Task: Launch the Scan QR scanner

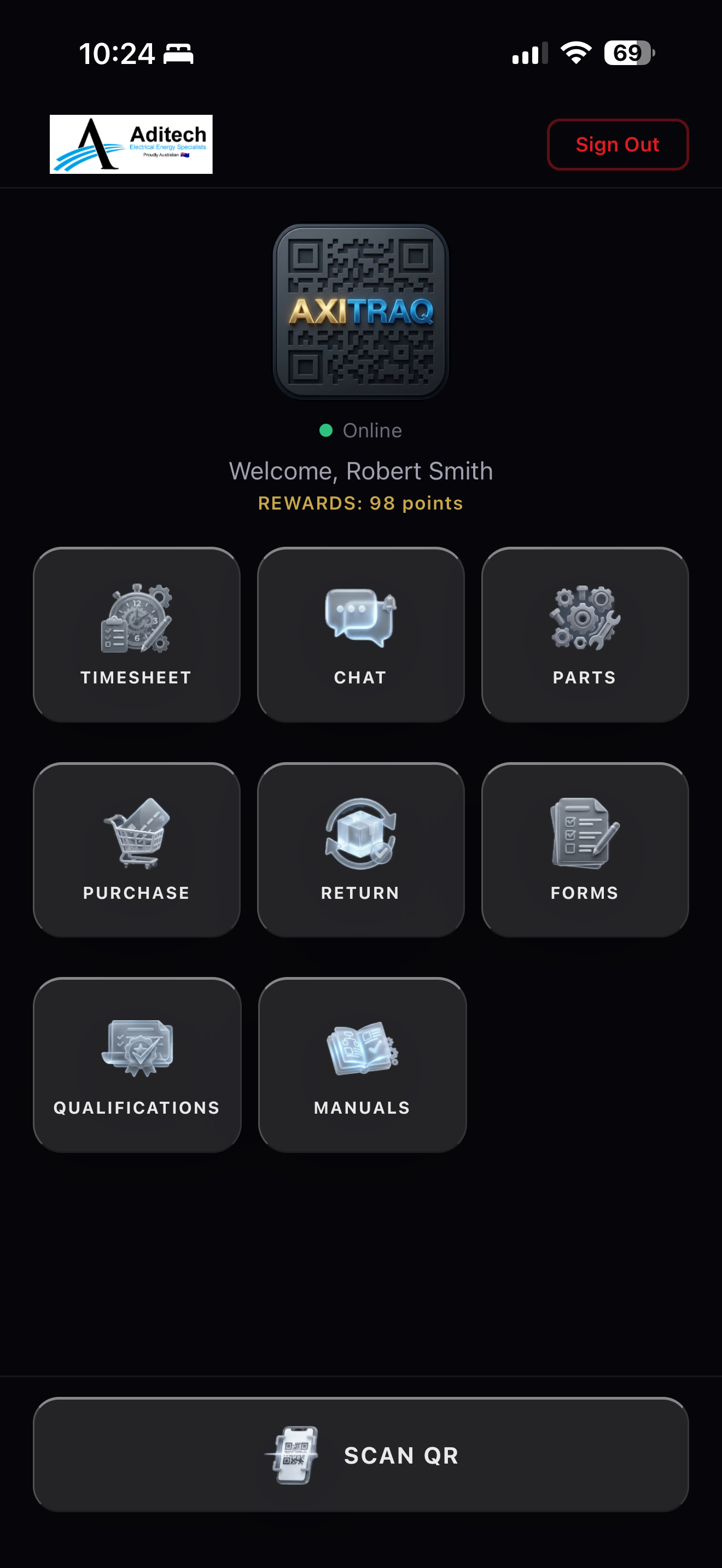Action: tap(360, 1454)
